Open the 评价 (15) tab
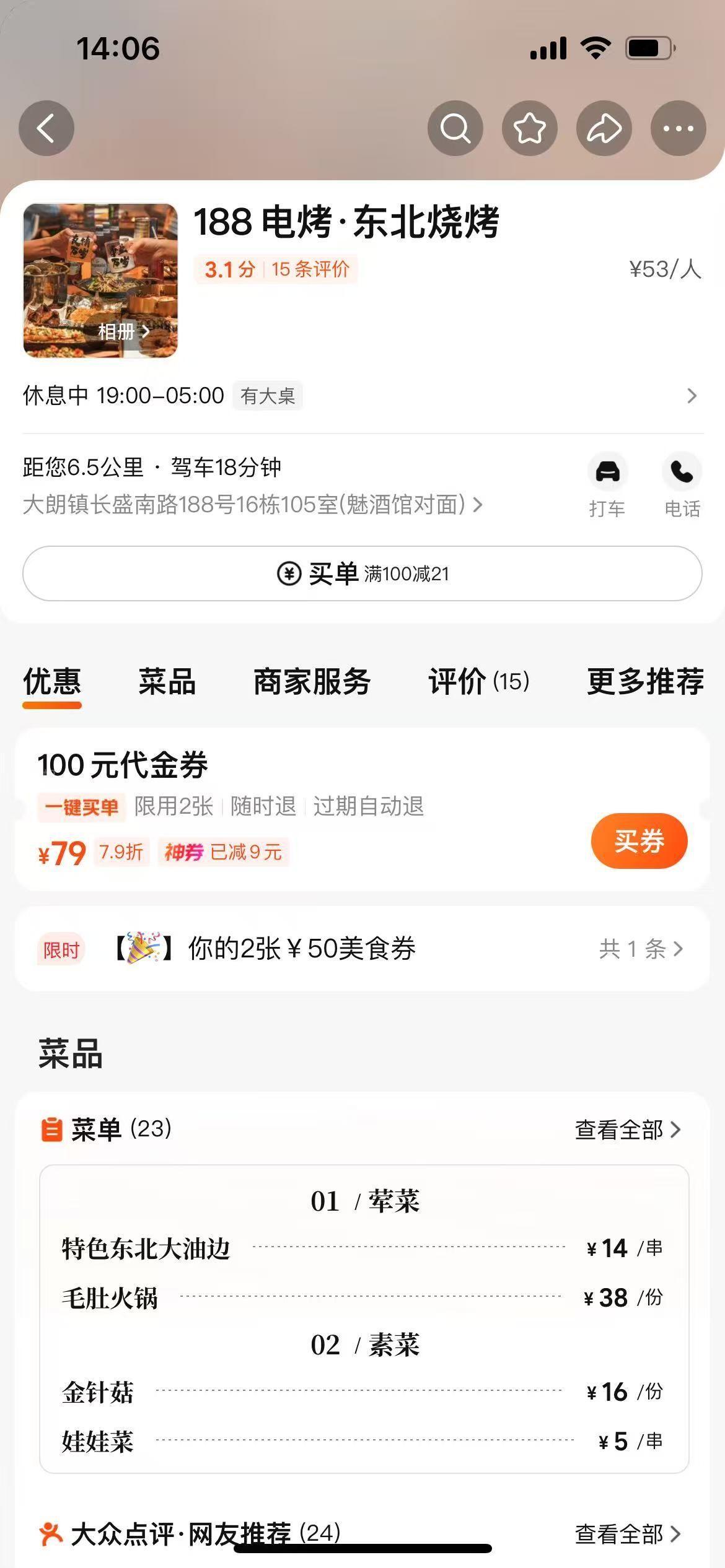The height and width of the screenshot is (1568, 725). 478,682
